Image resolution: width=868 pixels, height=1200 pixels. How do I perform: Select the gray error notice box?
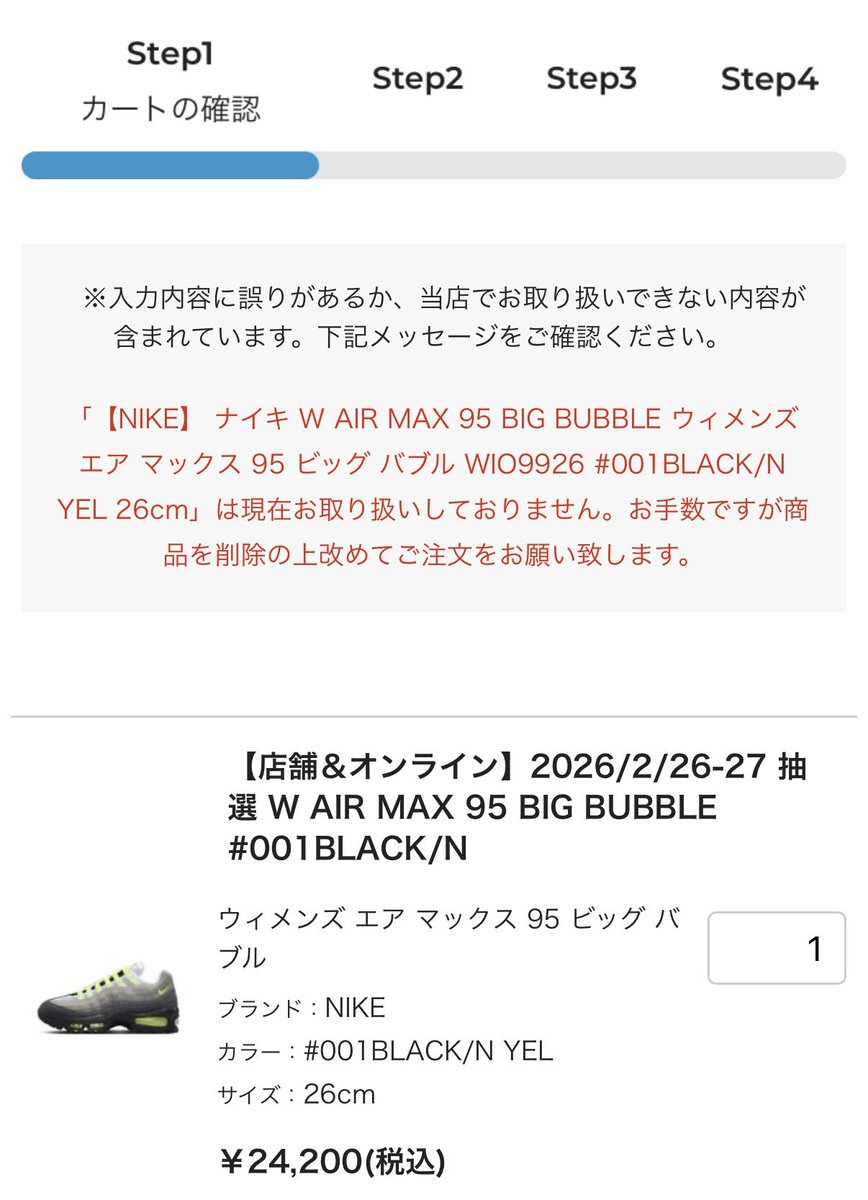click(x=434, y=425)
